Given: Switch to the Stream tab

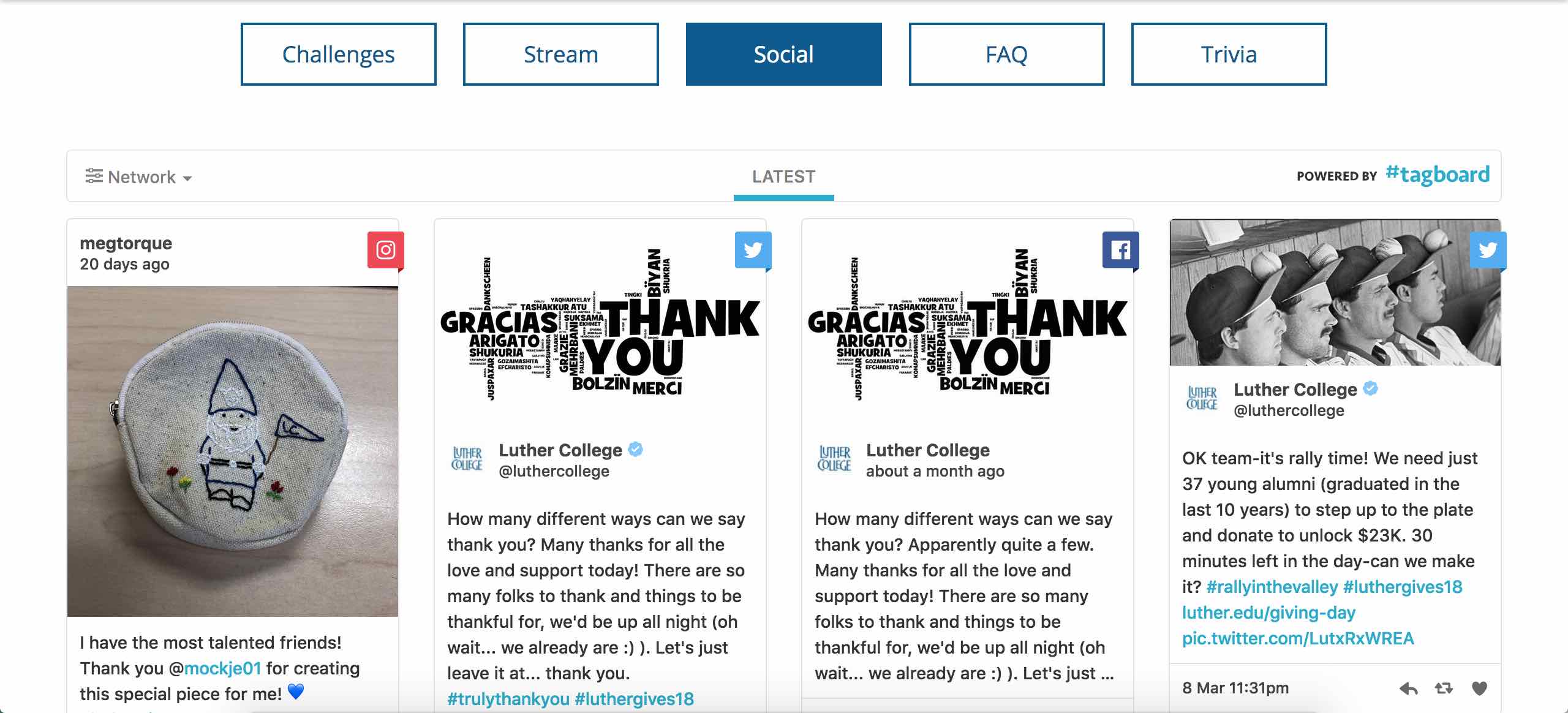Looking at the screenshot, I should click(x=560, y=55).
